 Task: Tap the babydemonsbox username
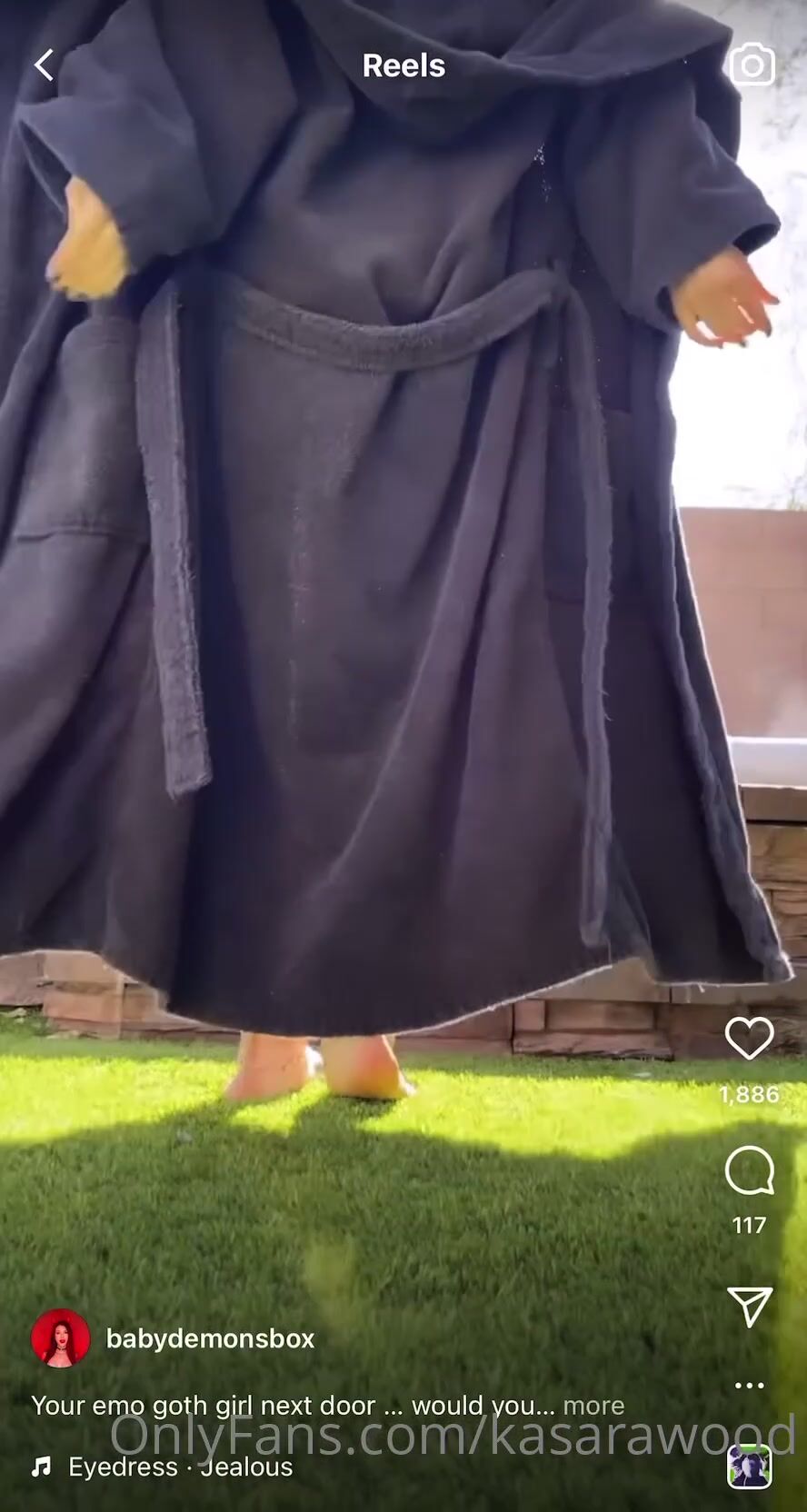(210, 1338)
